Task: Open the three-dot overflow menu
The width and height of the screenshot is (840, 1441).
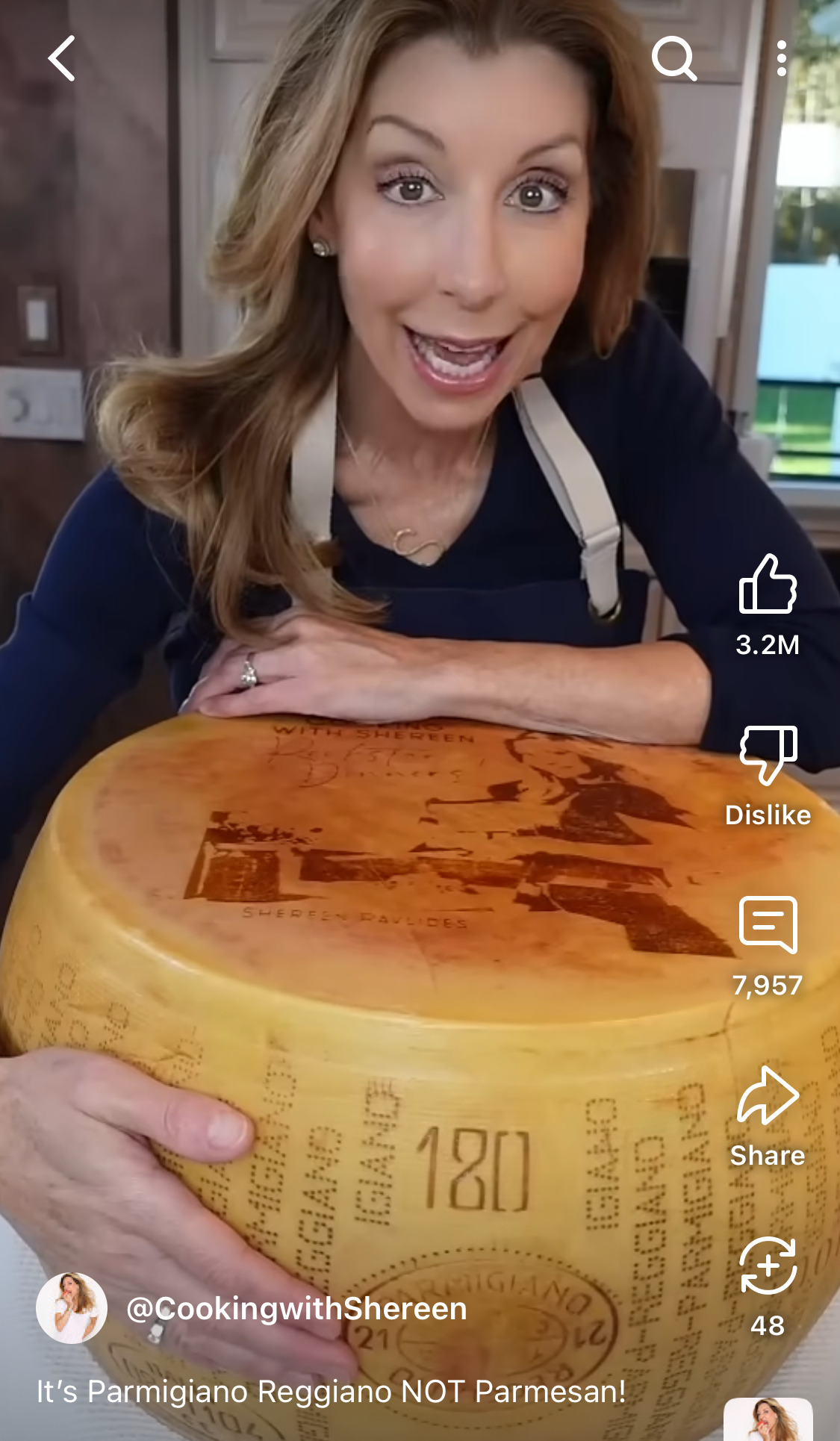Action: (781, 58)
